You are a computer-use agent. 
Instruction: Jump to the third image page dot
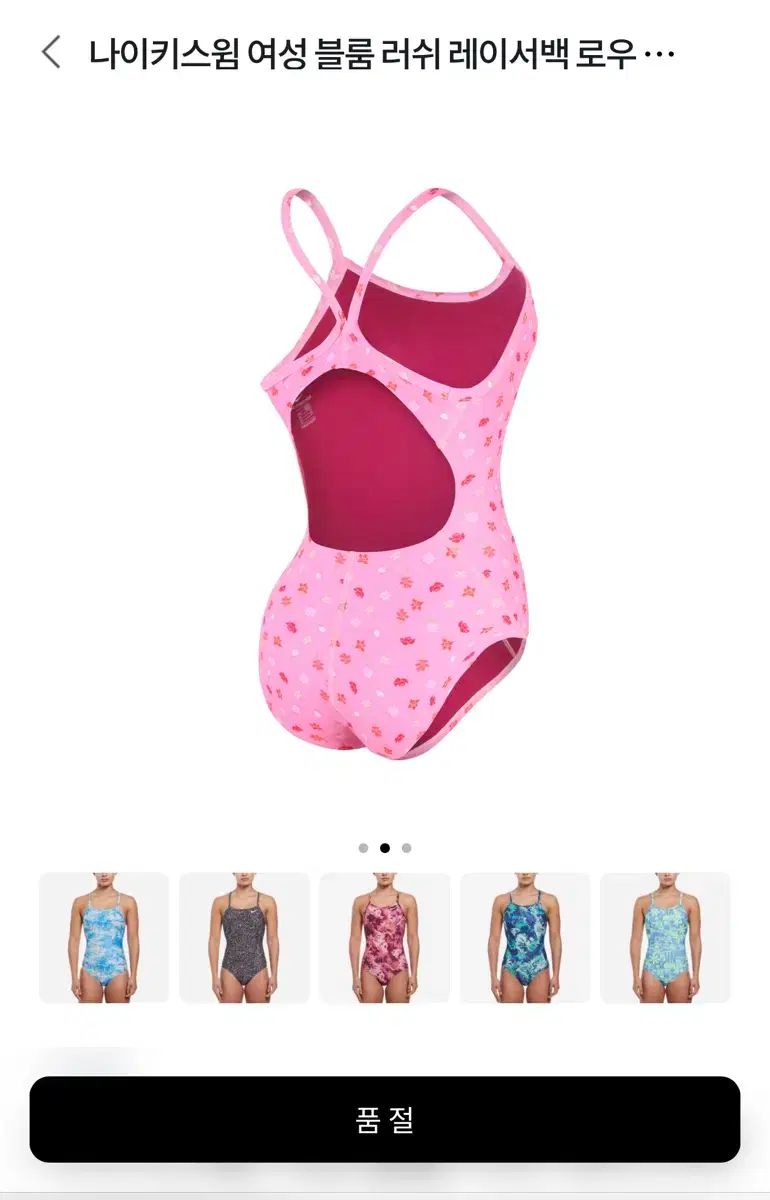[x=406, y=848]
